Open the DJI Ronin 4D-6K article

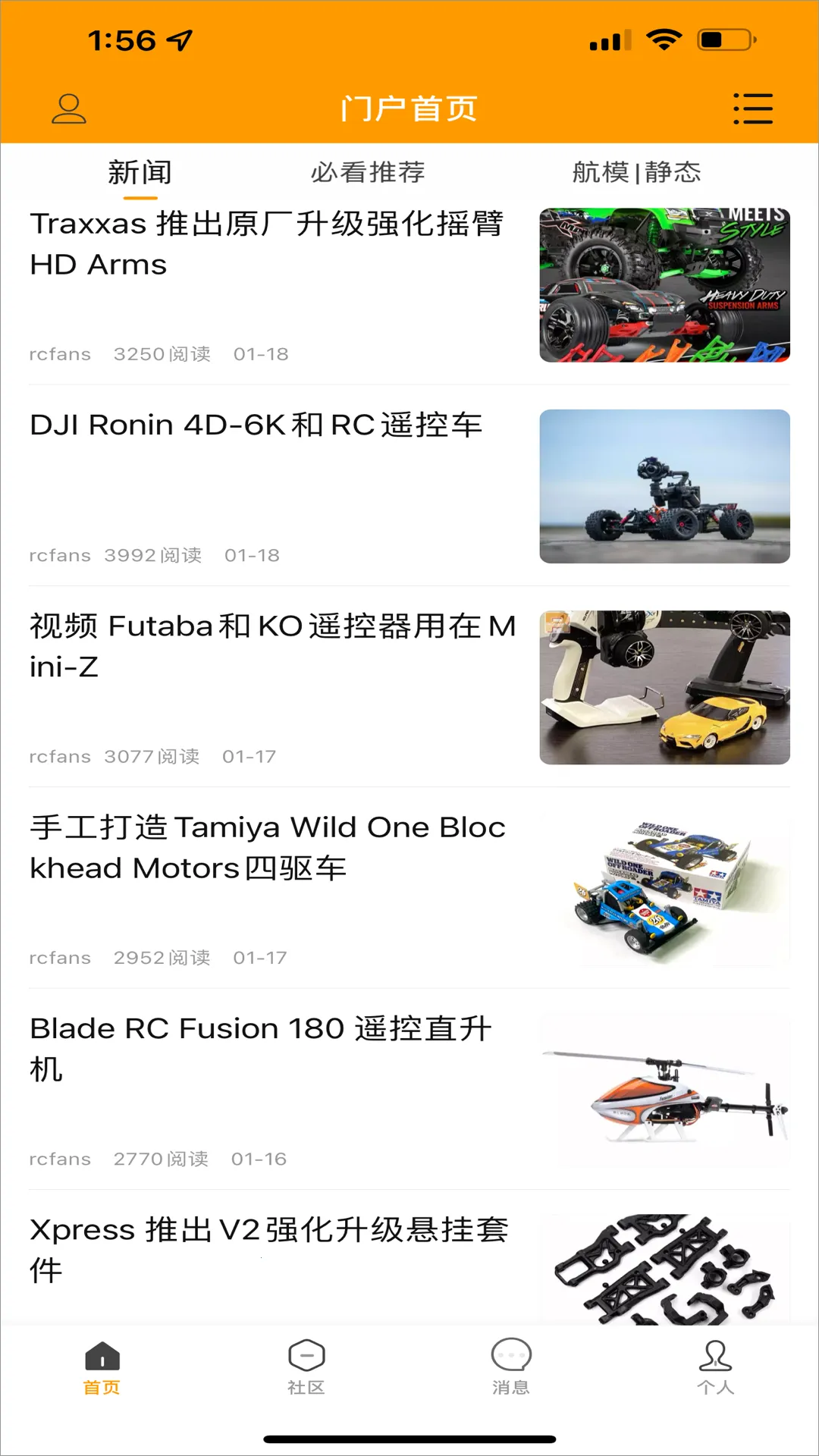256,425
